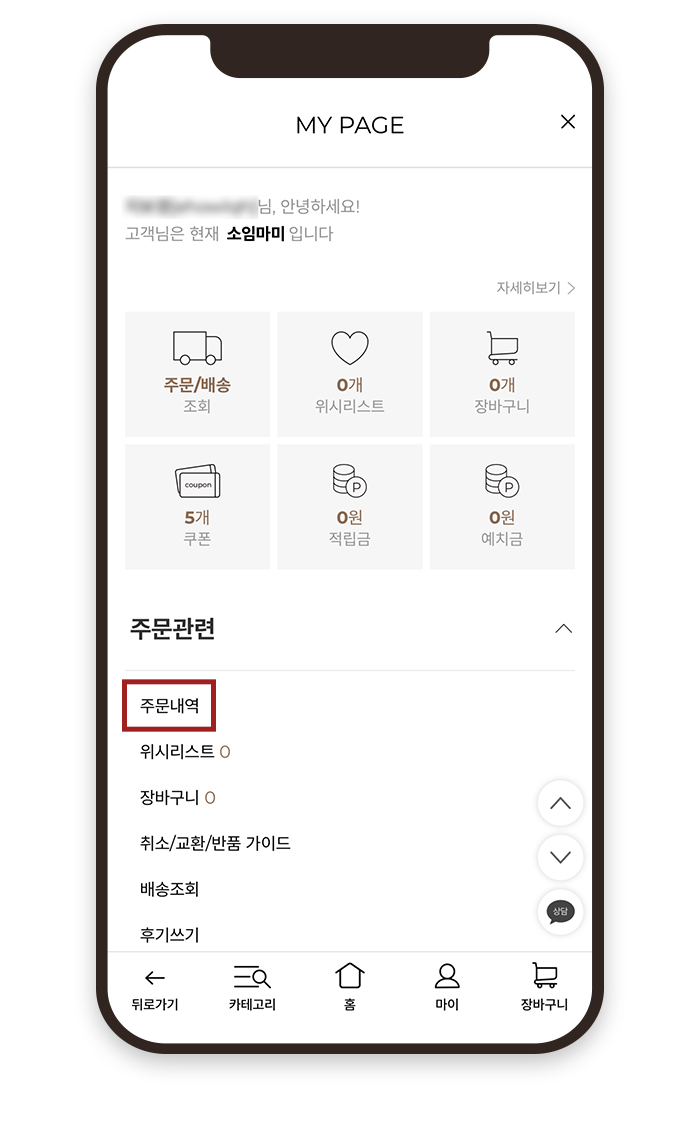
Task: Open the 상담 chat bubble
Action: [x=560, y=911]
